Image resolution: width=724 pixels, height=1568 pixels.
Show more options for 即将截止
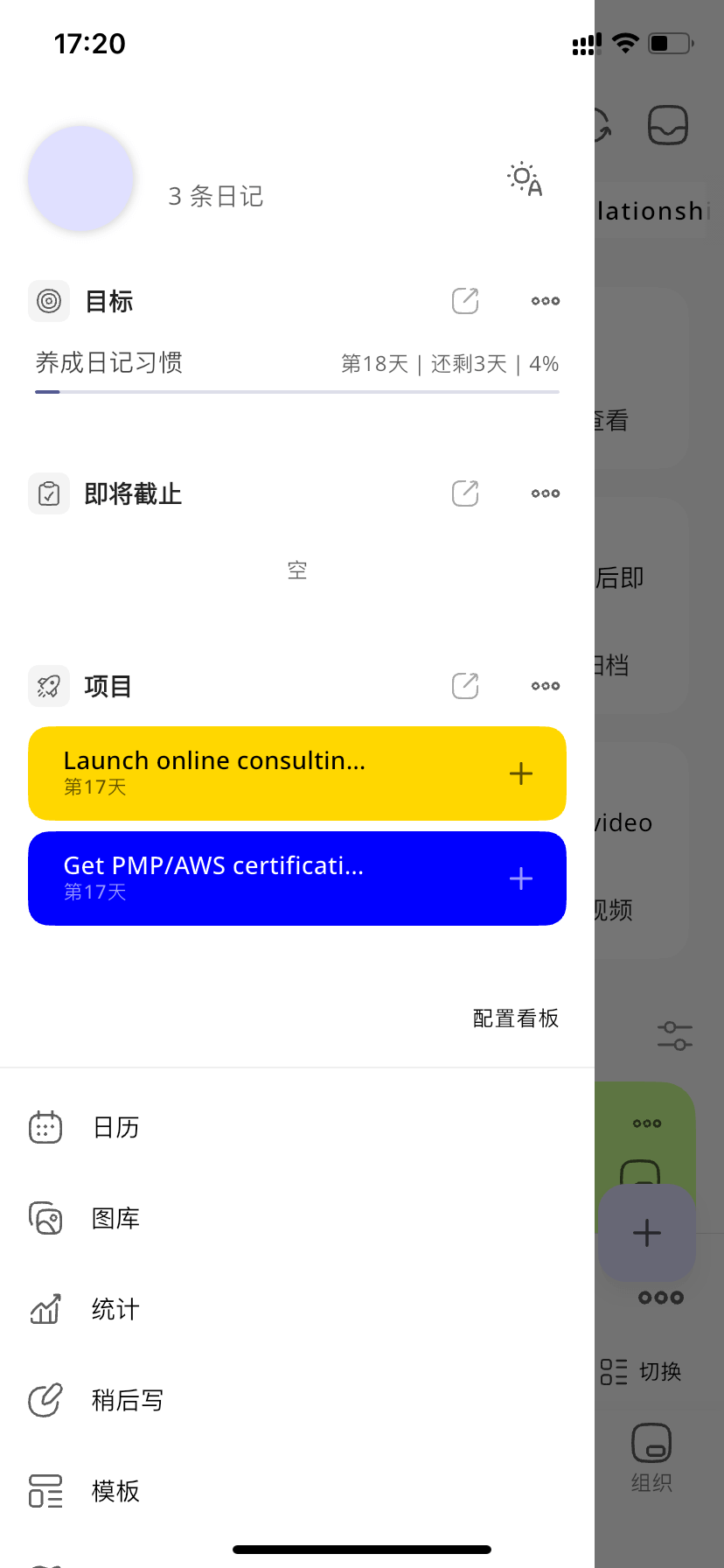click(x=546, y=493)
